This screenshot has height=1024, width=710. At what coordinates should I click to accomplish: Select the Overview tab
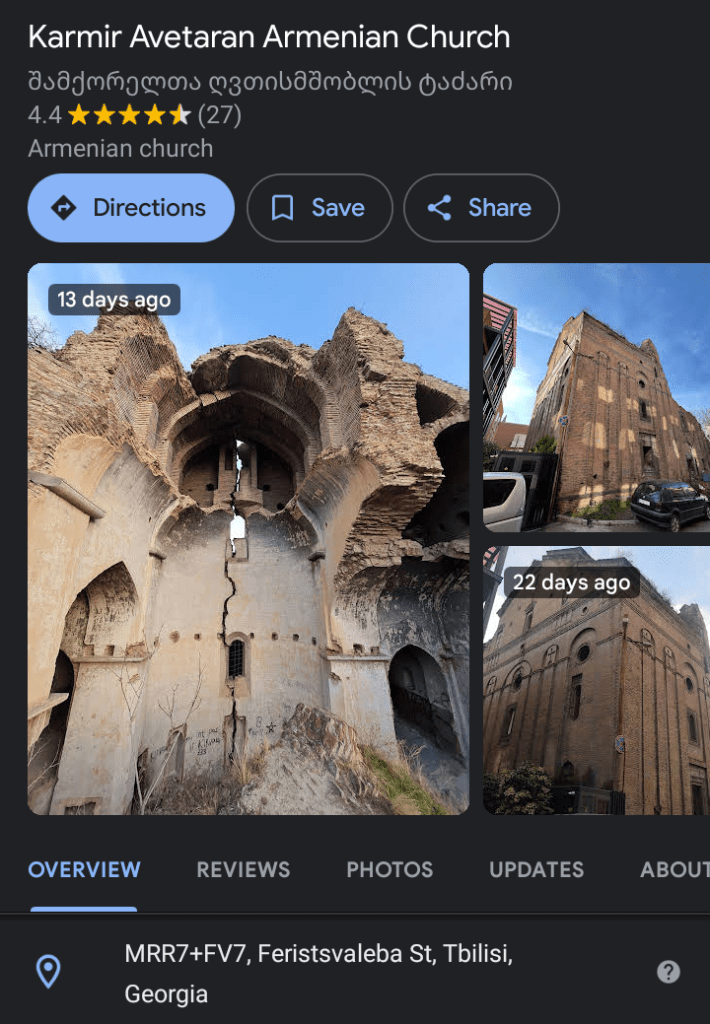tap(84, 870)
